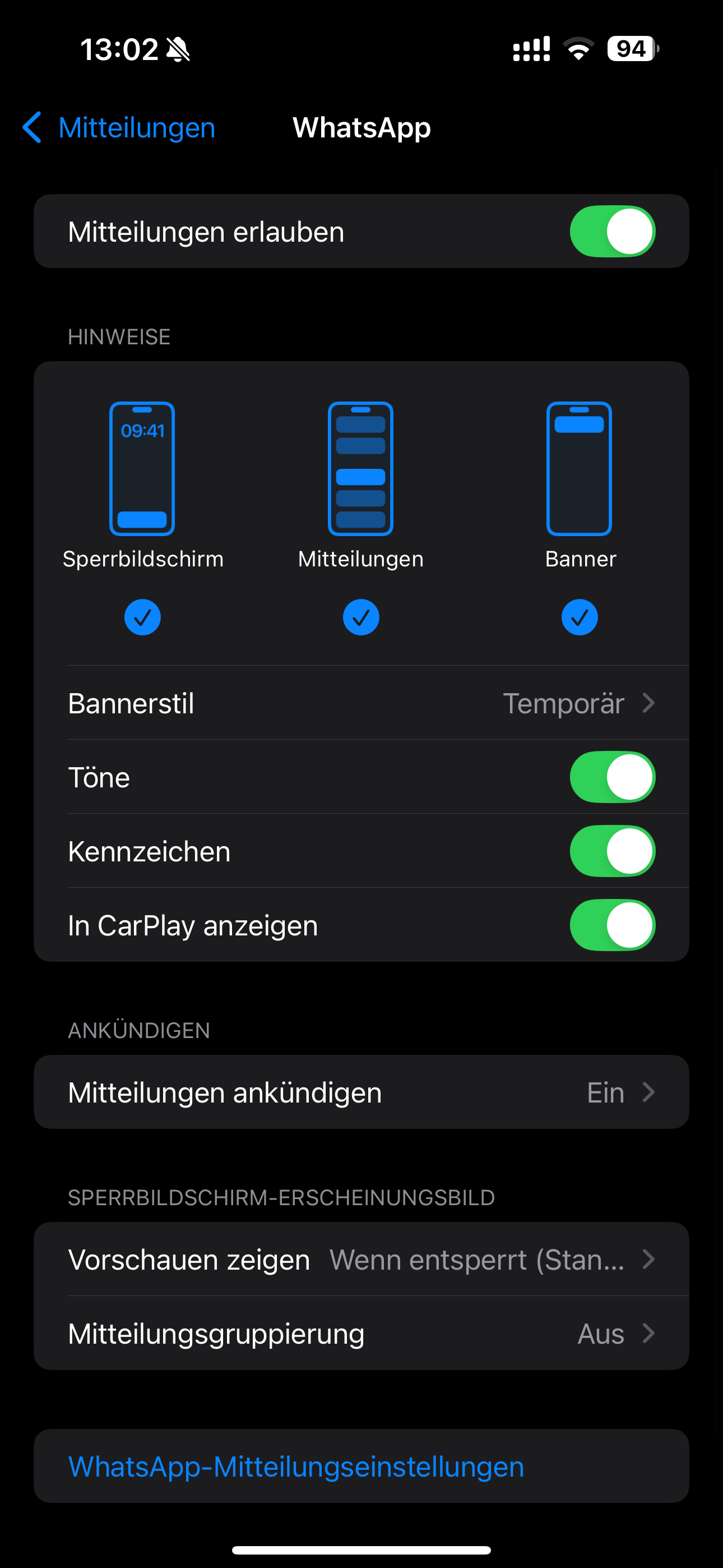
Task: Open Vorschauen zeigen setting
Action: pyautogui.click(x=361, y=1260)
